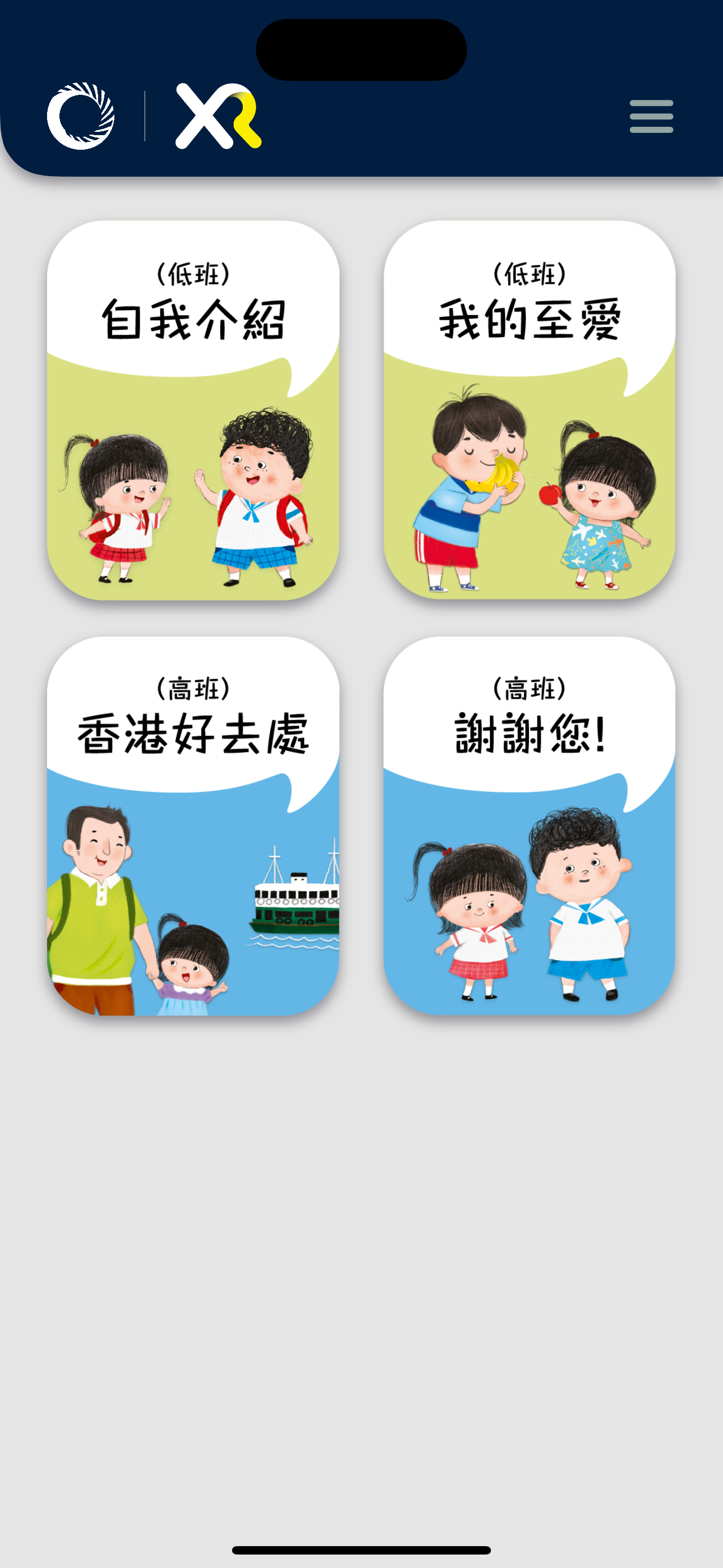The image size is (723, 1568).
Task: Click the (低班) label on 自我介紹
Action: point(193,275)
